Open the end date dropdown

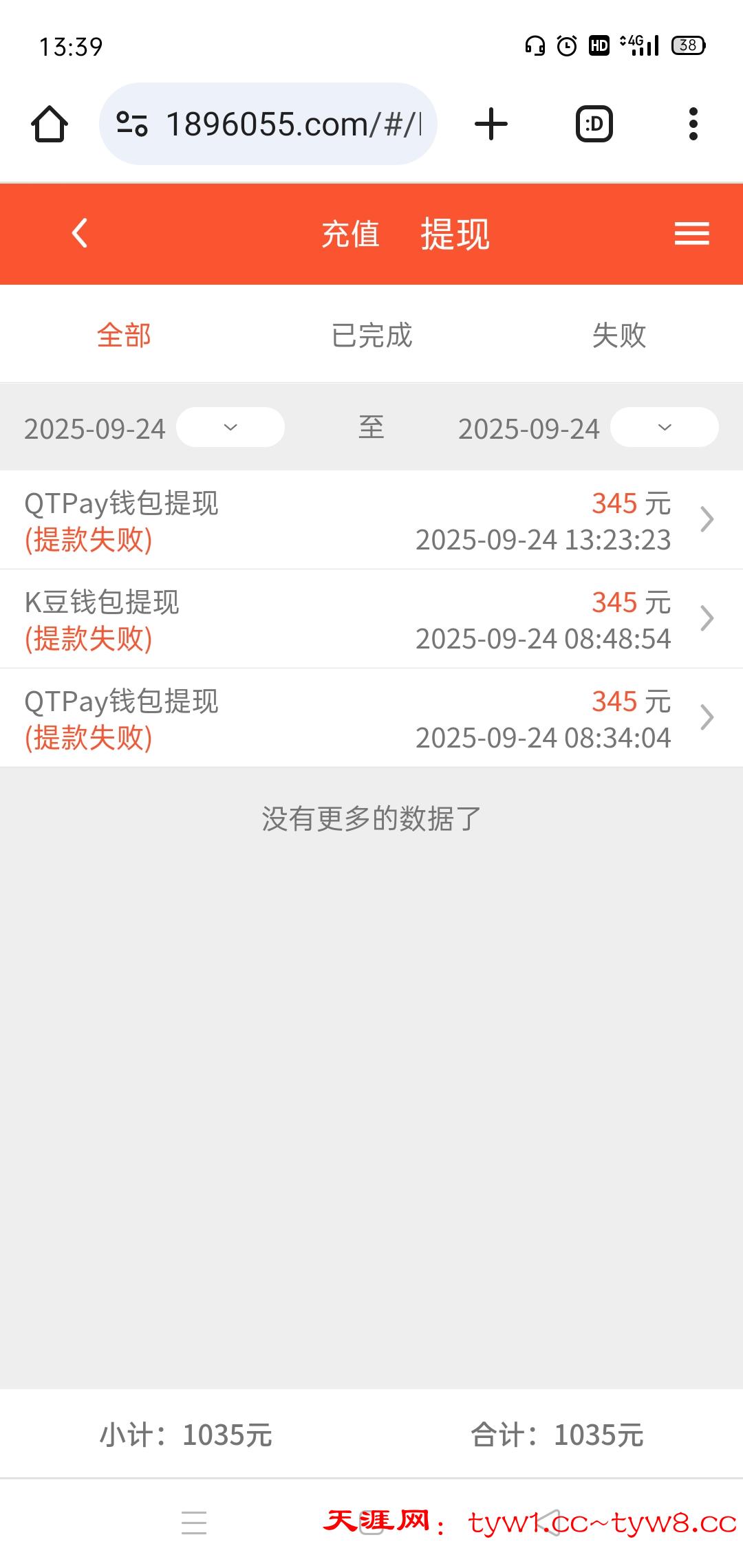coord(664,427)
